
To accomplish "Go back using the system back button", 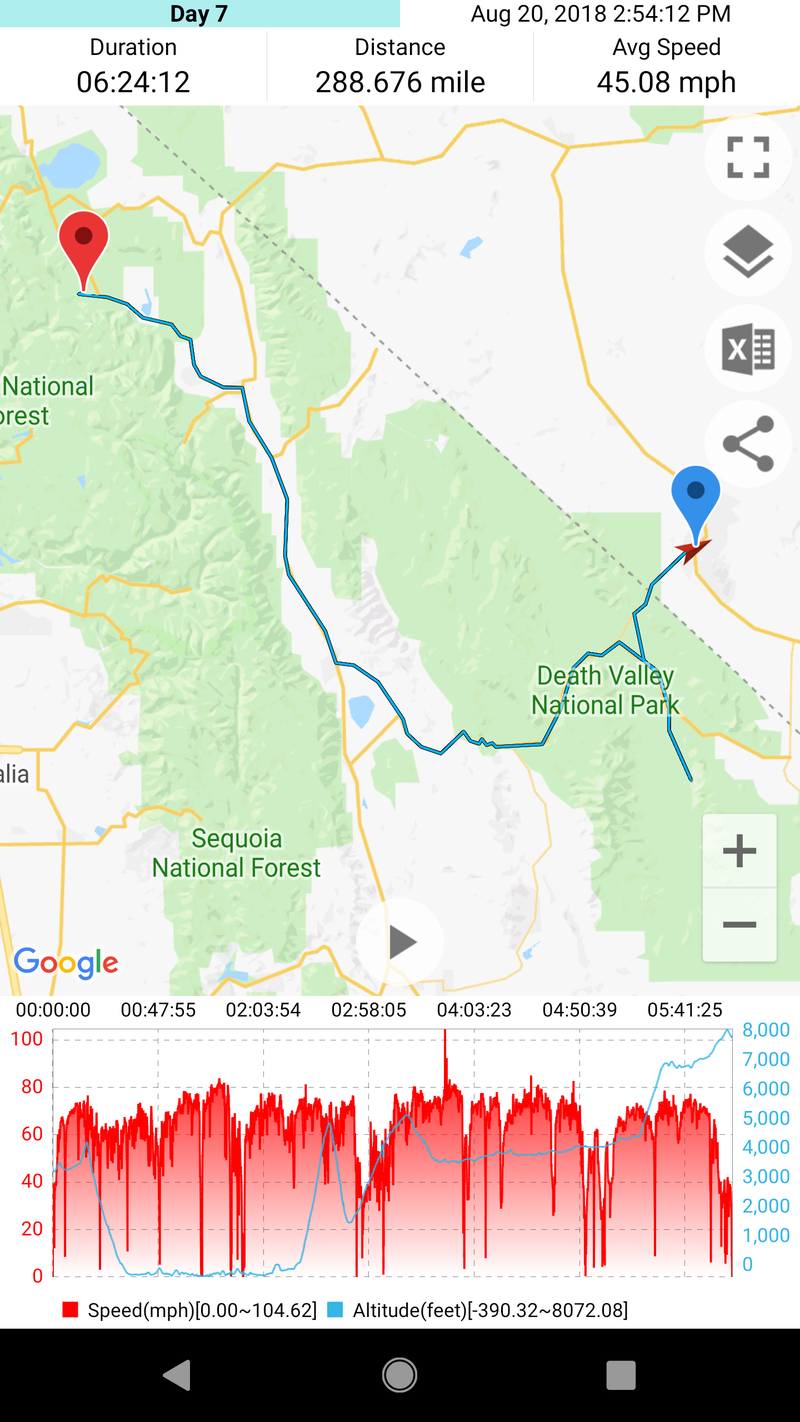I will tap(177, 1375).
